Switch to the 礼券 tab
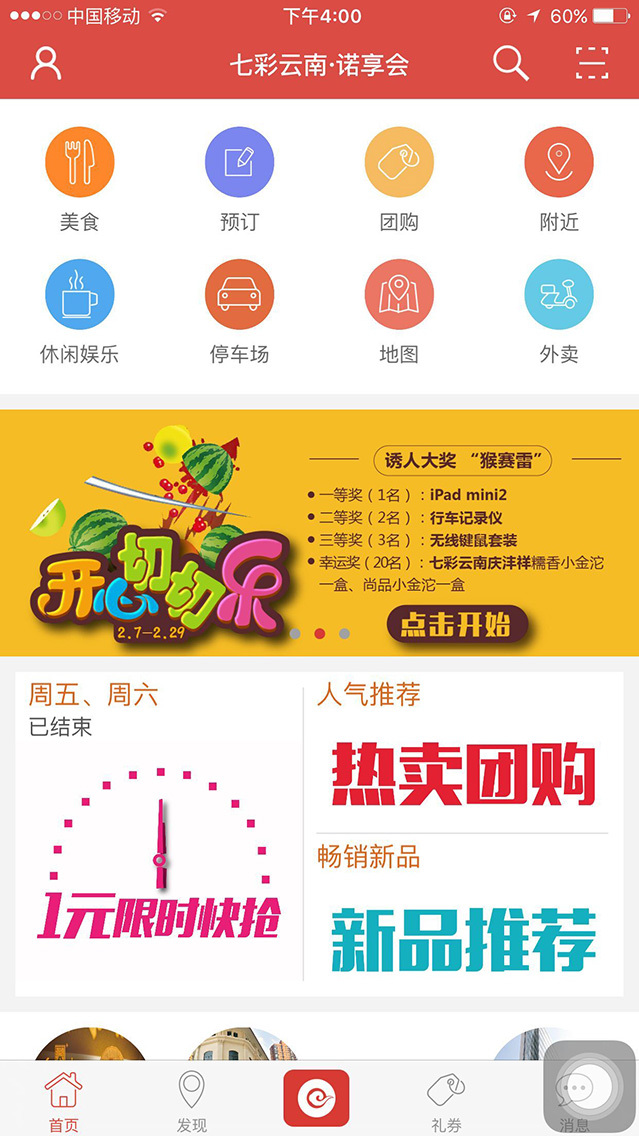 click(446, 1100)
